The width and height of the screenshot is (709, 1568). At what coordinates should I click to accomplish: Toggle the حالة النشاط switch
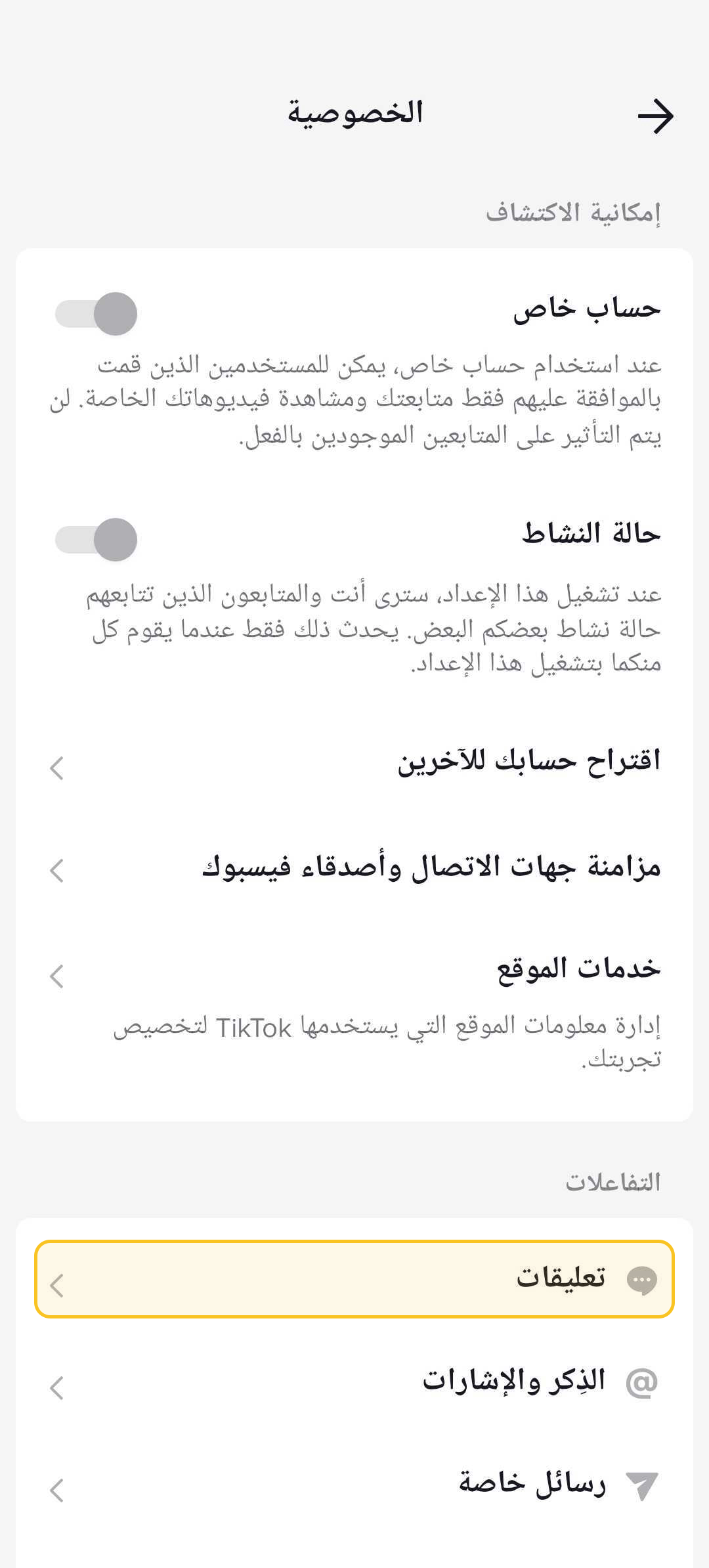(97, 540)
